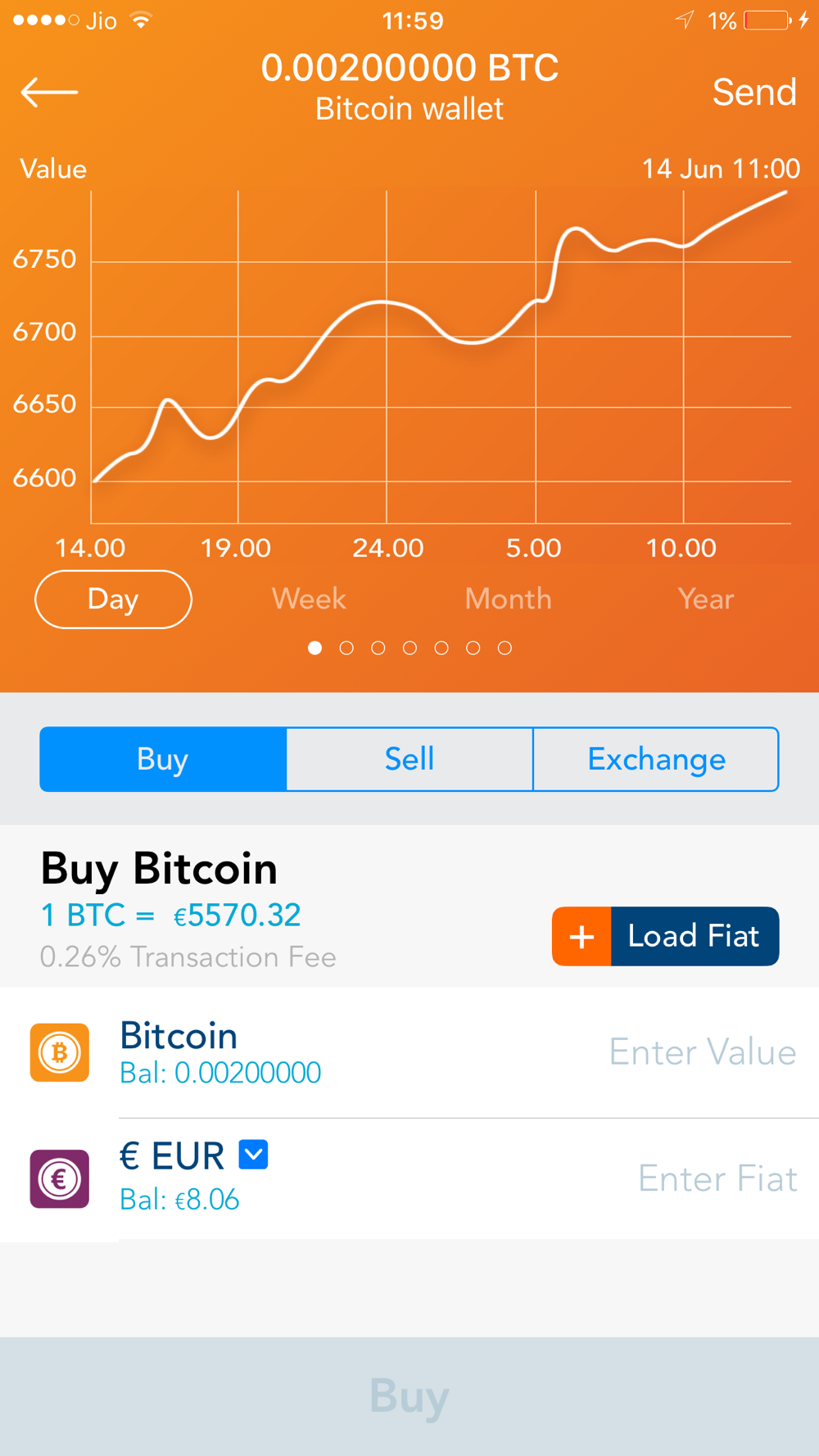This screenshot has height=1456, width=819.
Task: Switch chart to Week view
Action: pos(309,599)
